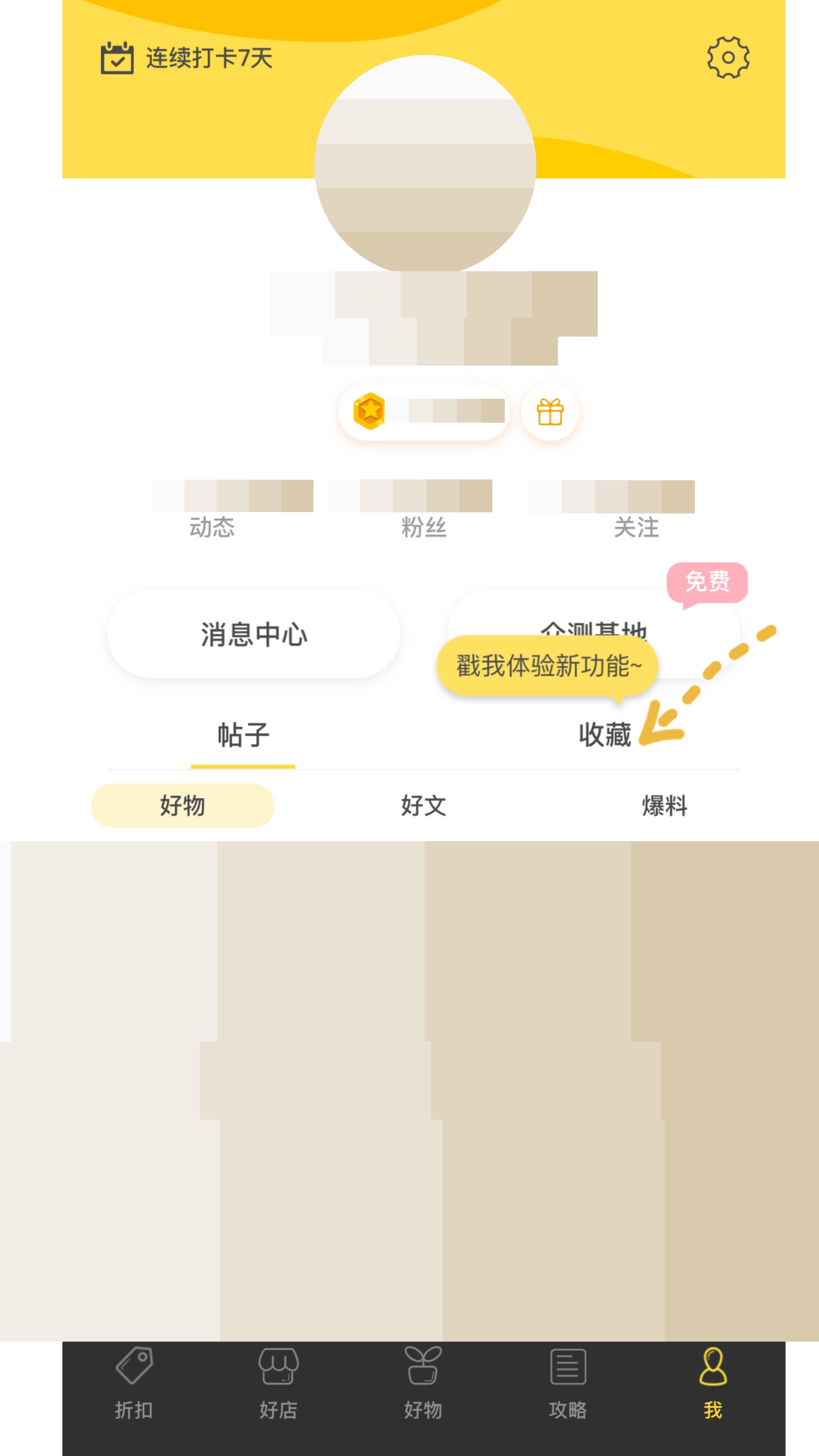This screenshot has width=819, height=1456.
Task: Open 消息中心 message center
Action: tap(254, 634)
